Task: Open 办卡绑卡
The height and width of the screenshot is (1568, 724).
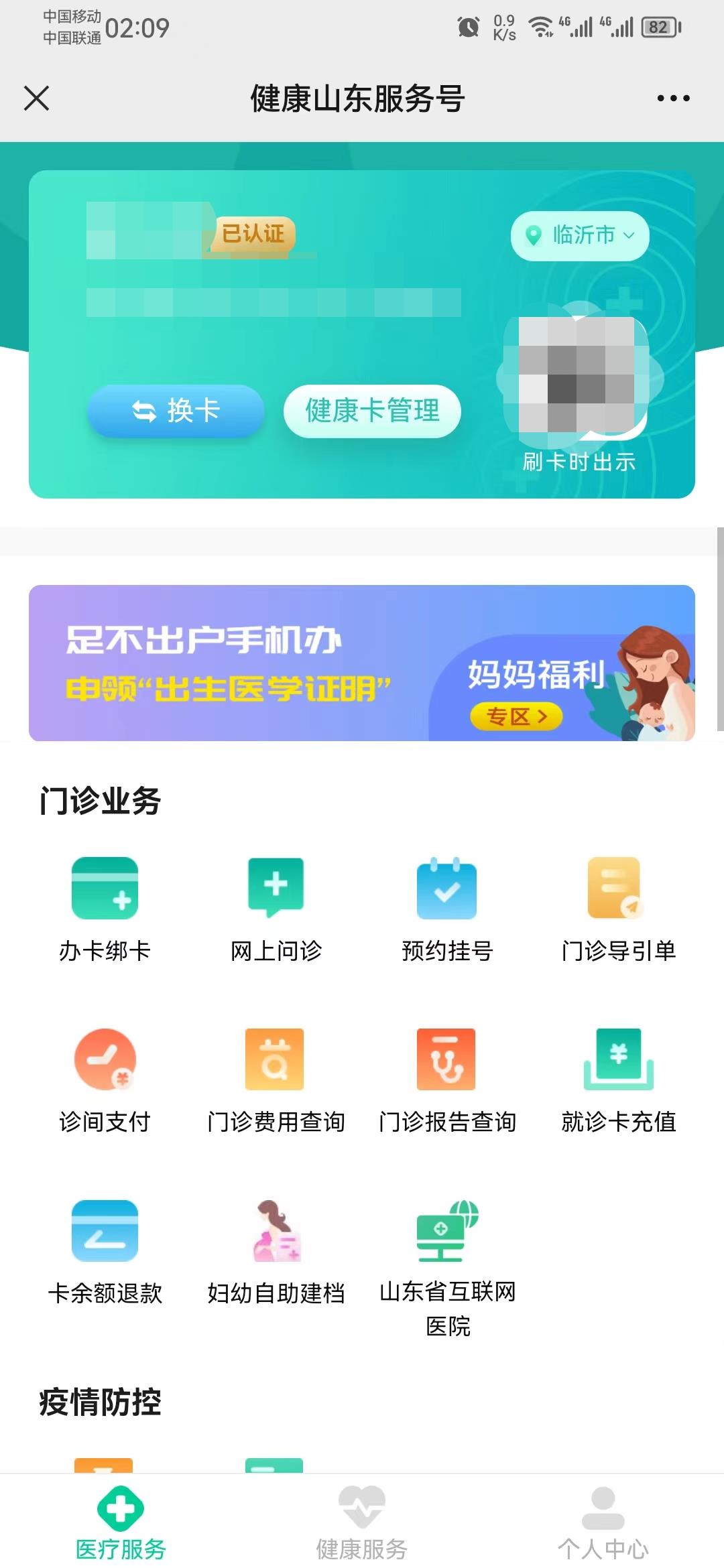Action: (x=105, y=909)
